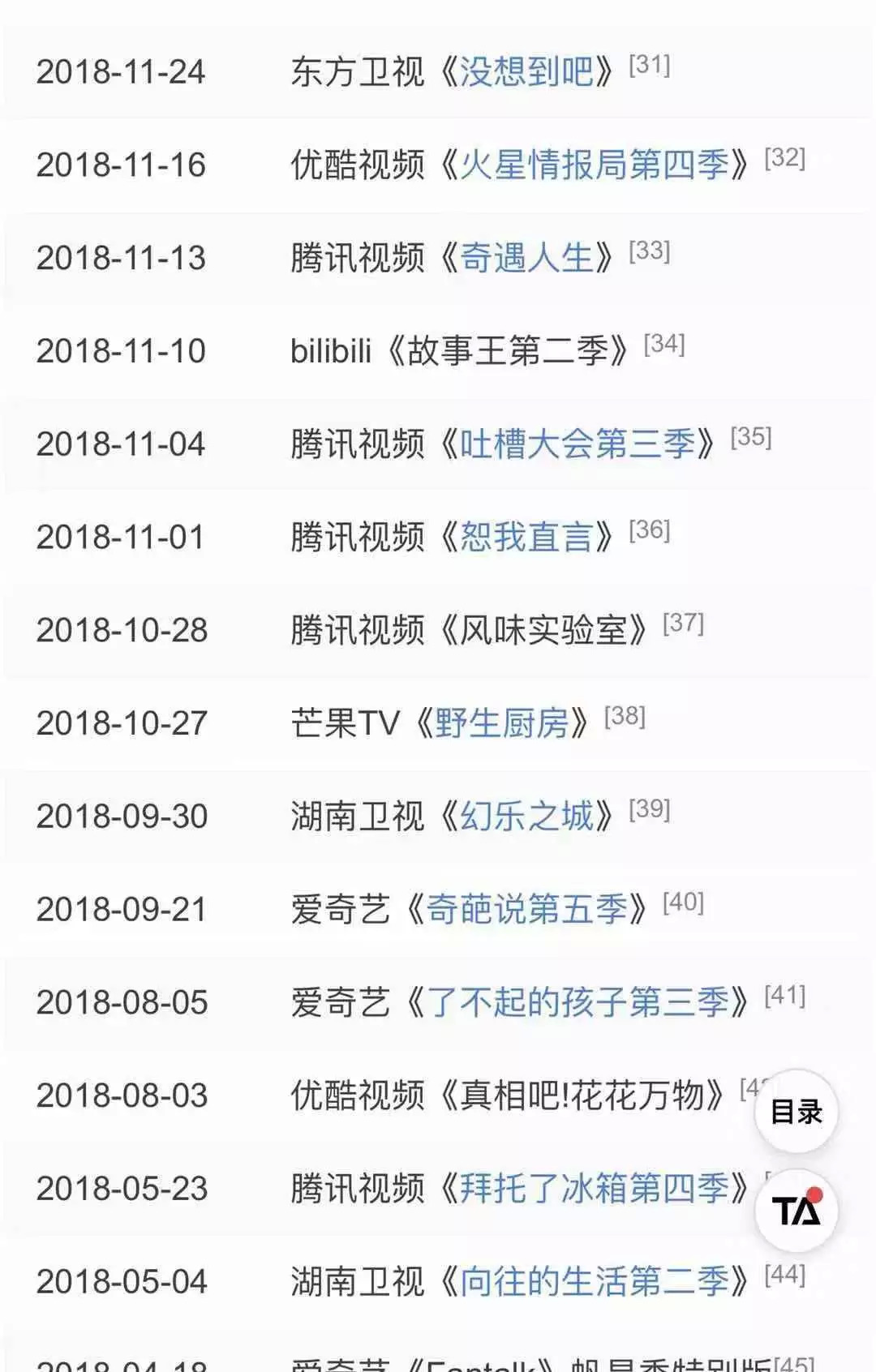This screenshot has width=876, height=1372.
Task: Open the 了不起的孩子第三季 link
Action: [577, 1003]
